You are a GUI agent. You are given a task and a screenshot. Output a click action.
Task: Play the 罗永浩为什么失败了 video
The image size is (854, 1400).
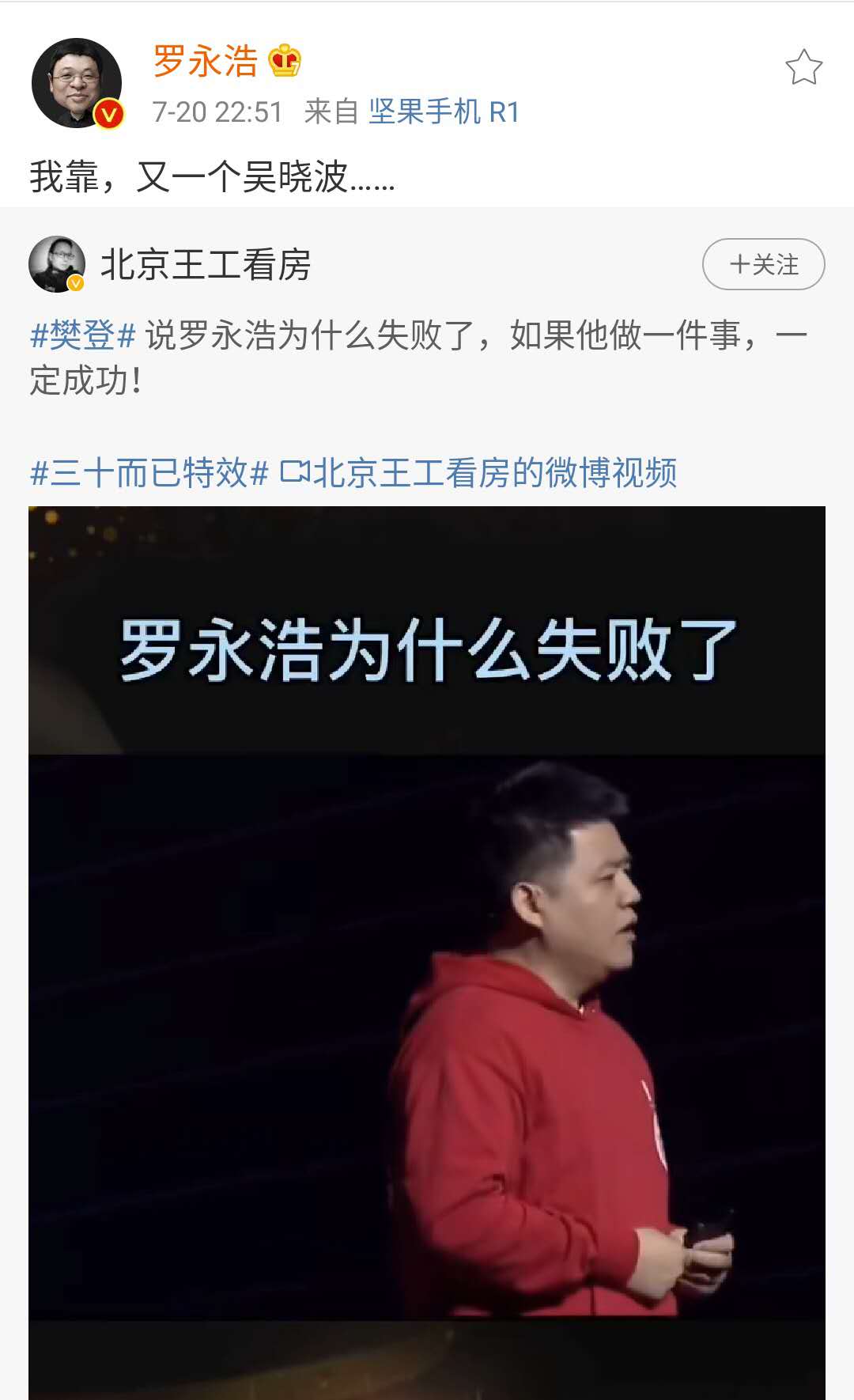[x=427, y=949]
